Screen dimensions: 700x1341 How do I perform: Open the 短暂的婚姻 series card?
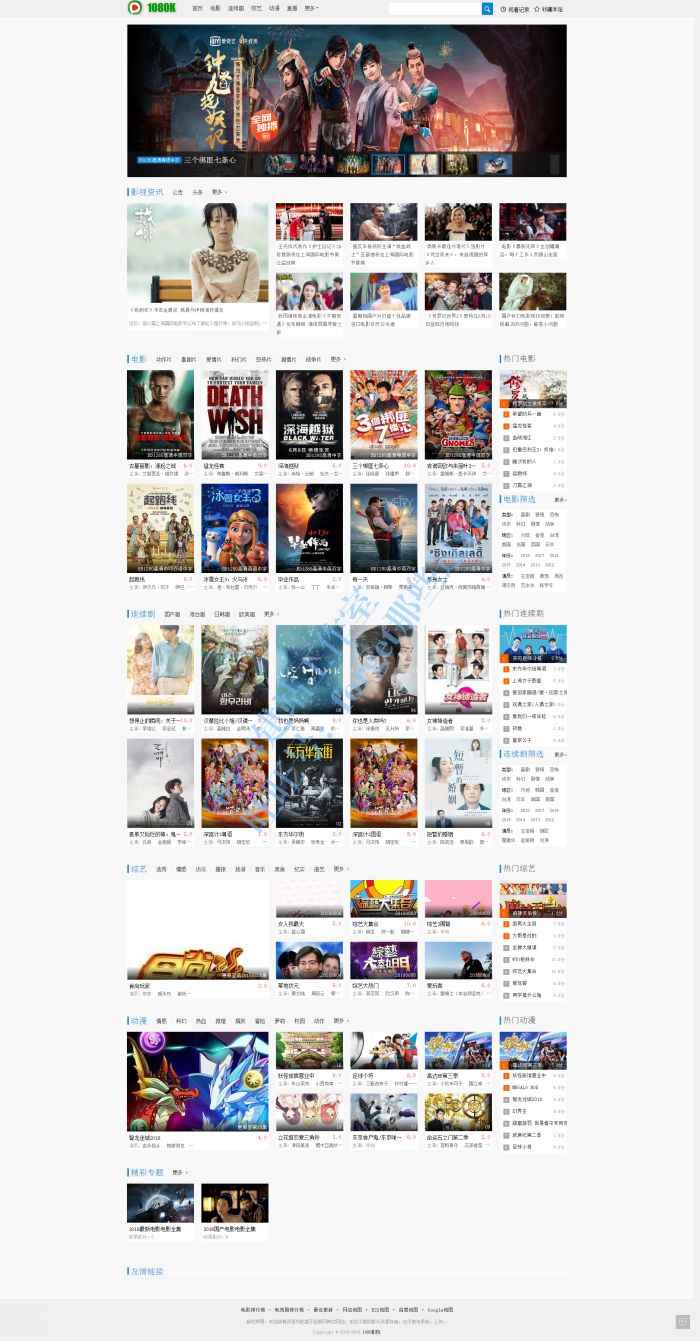(x=458, y=783)
